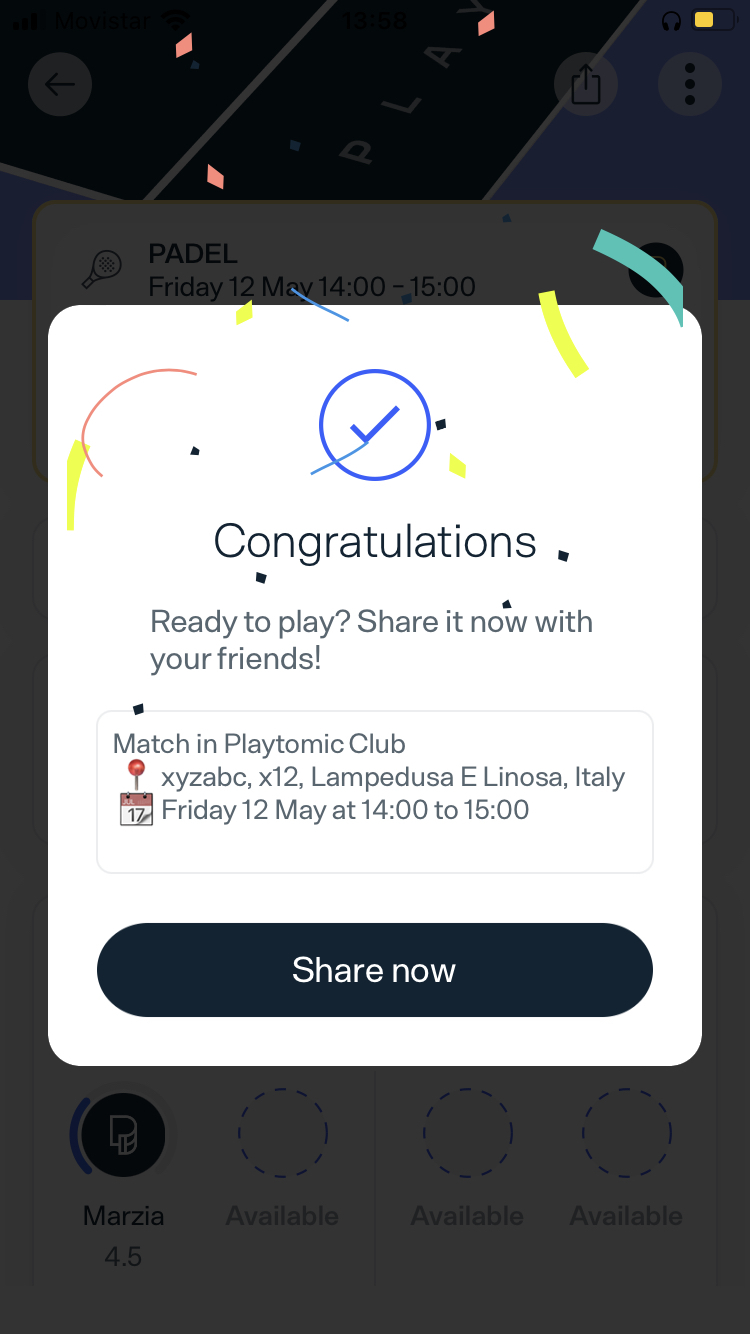Open the match details text box

(375, 792)
